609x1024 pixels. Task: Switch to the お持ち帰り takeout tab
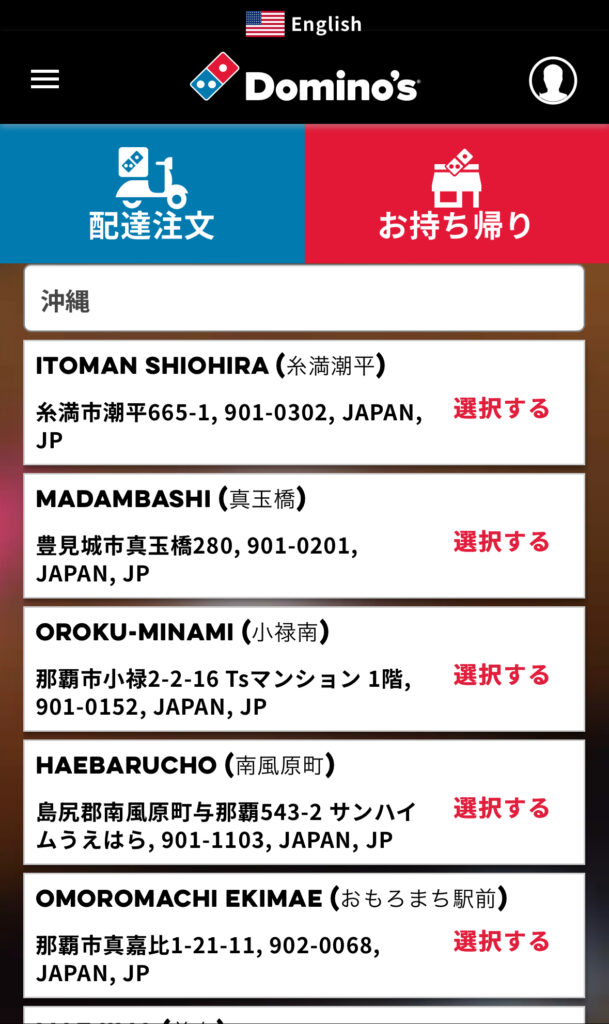coord(457,194)
